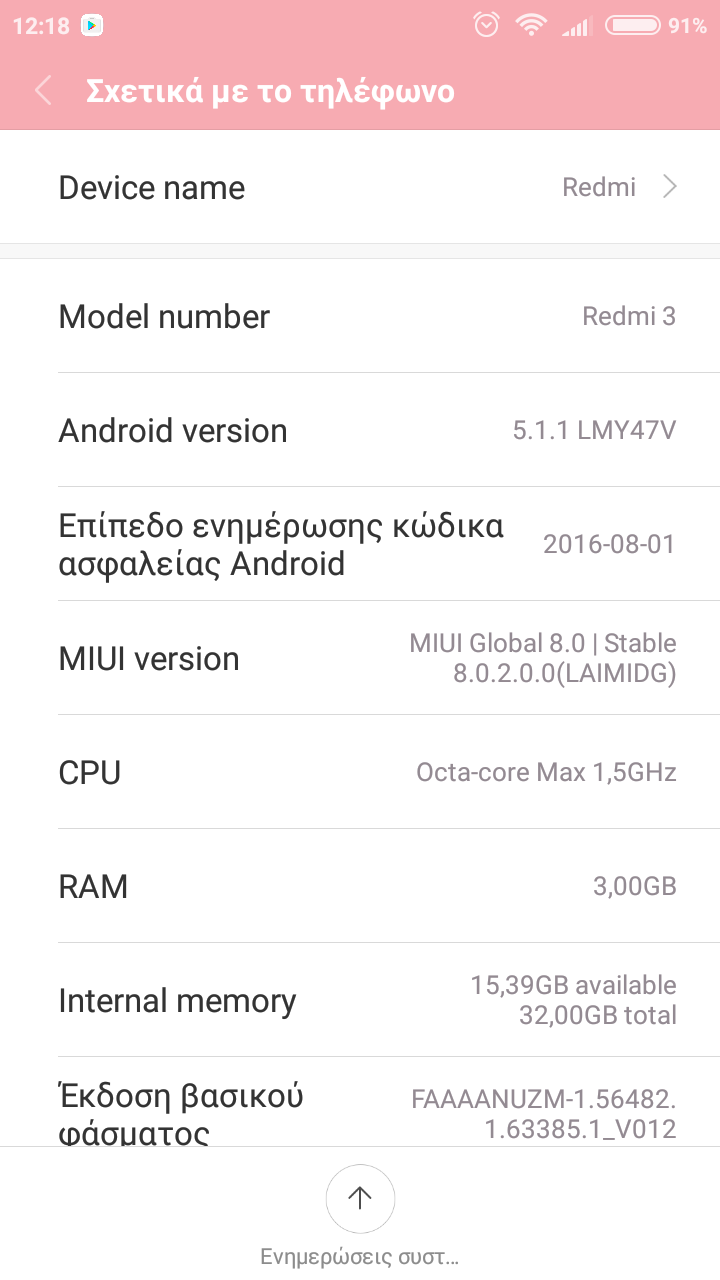This screenshot has height=1280, width=720.
Task: Tap the Android security patch level row
Action: click(360, 544)
